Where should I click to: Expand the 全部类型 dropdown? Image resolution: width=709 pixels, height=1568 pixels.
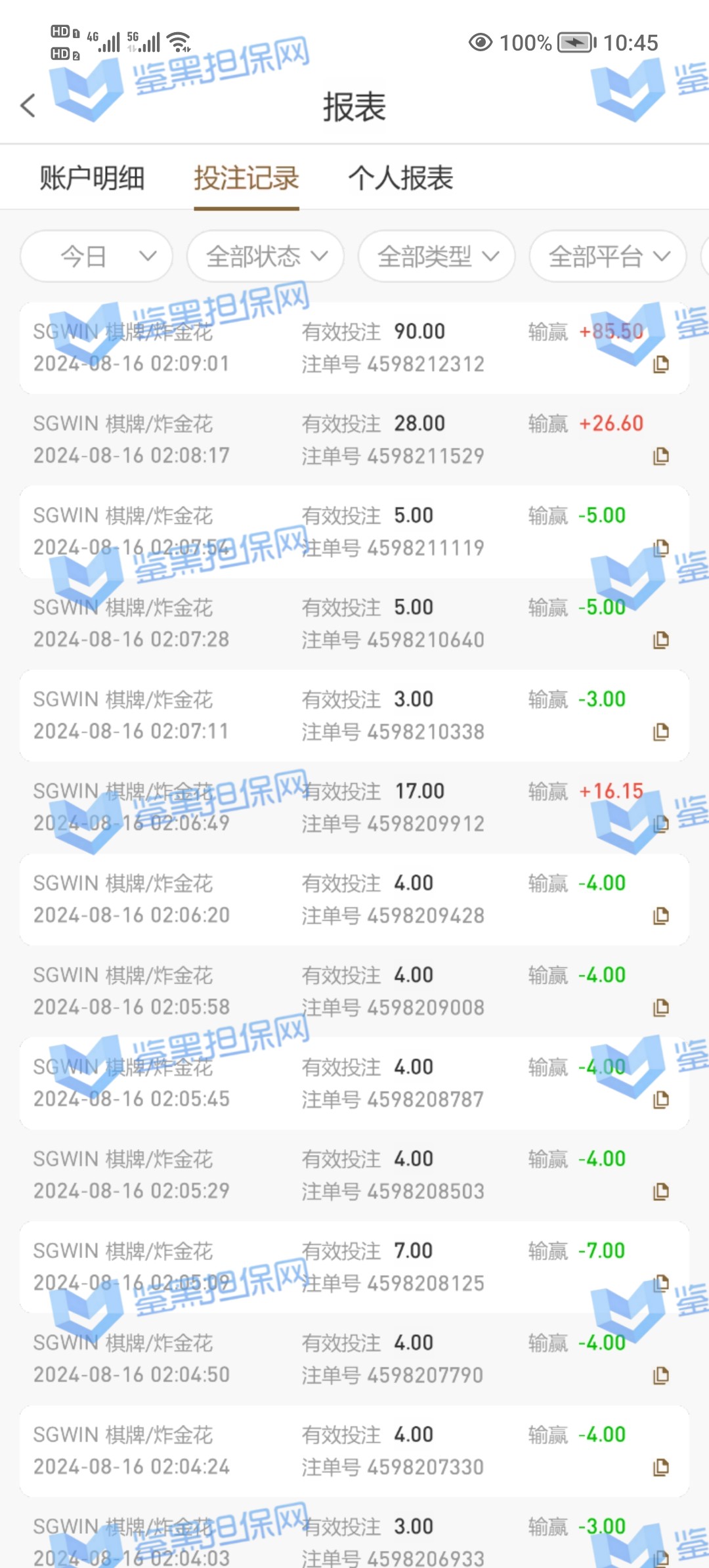pyautogui.click(x=437, y=256)
